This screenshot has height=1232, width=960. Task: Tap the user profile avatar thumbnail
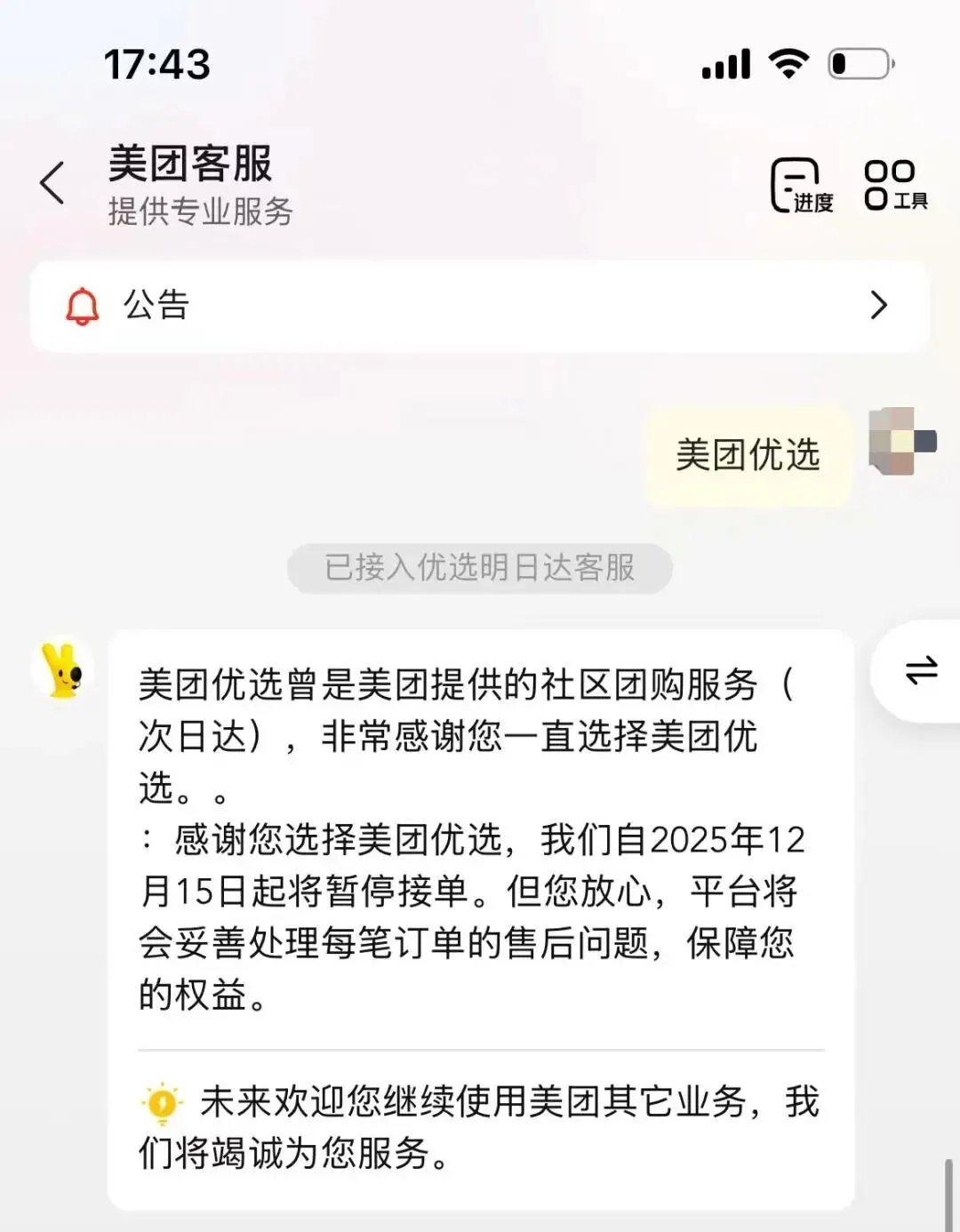tap(900, 443)
